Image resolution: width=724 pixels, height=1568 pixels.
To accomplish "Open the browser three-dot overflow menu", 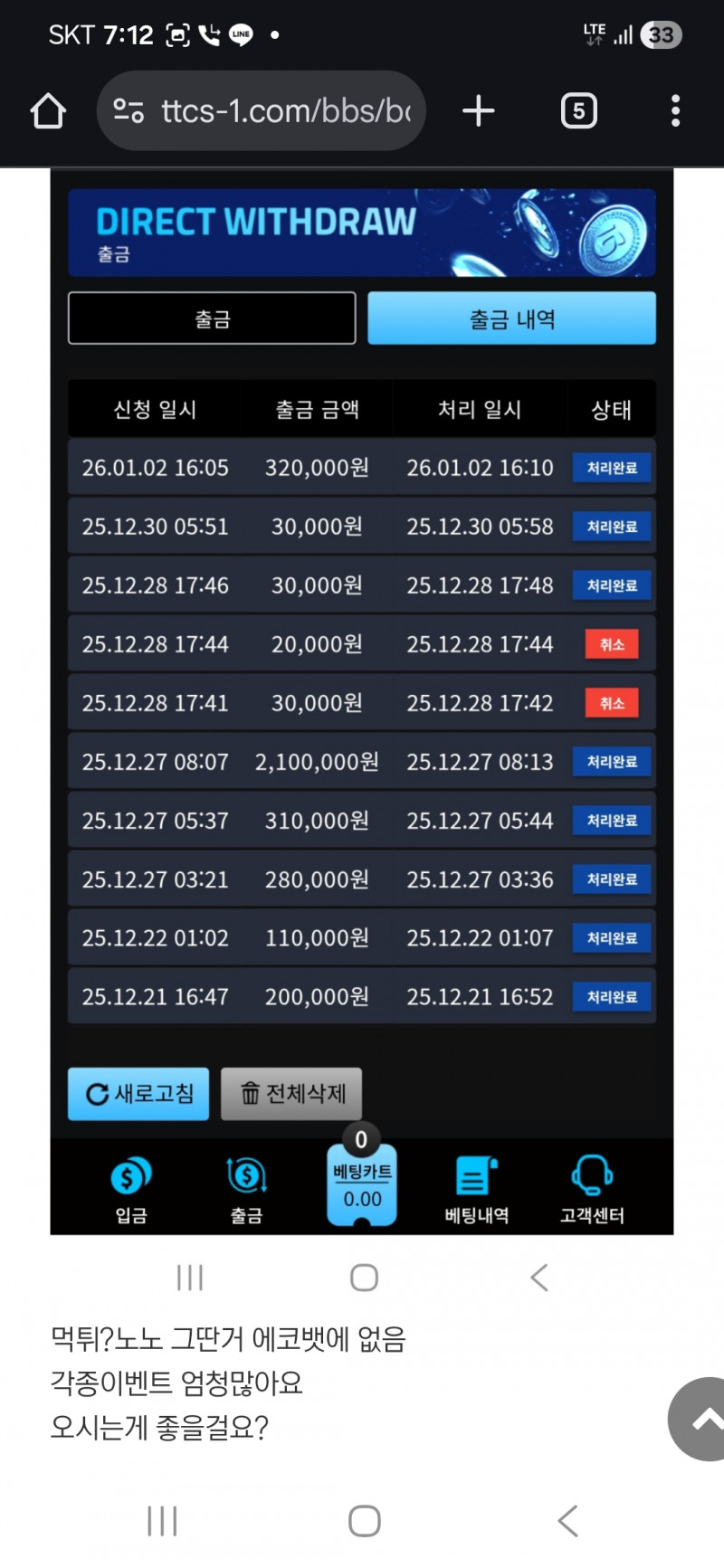I will pos(674,110).
